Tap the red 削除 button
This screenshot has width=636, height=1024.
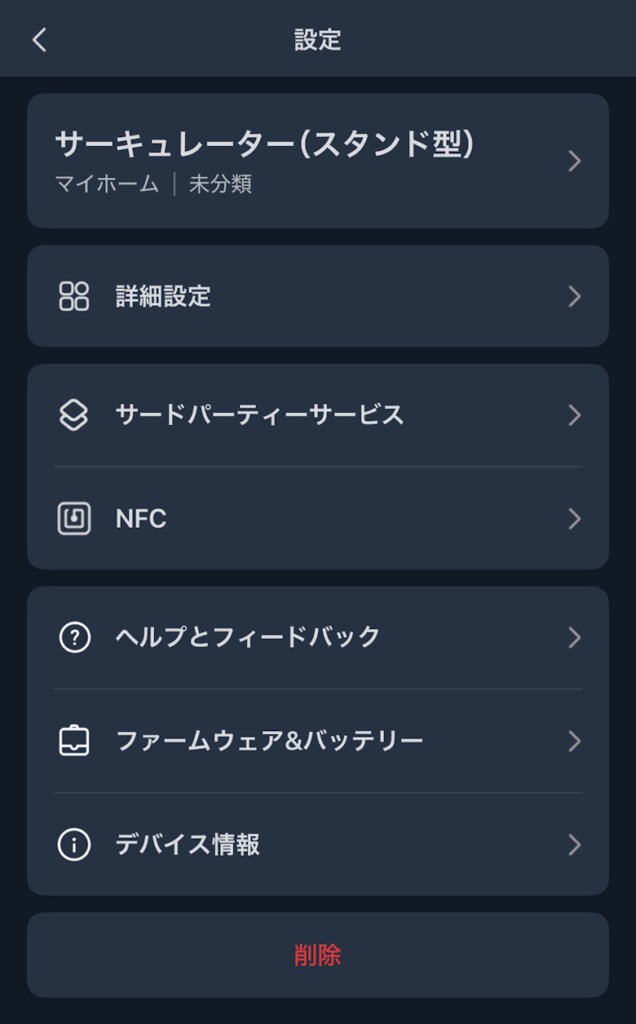click(317, 955)
